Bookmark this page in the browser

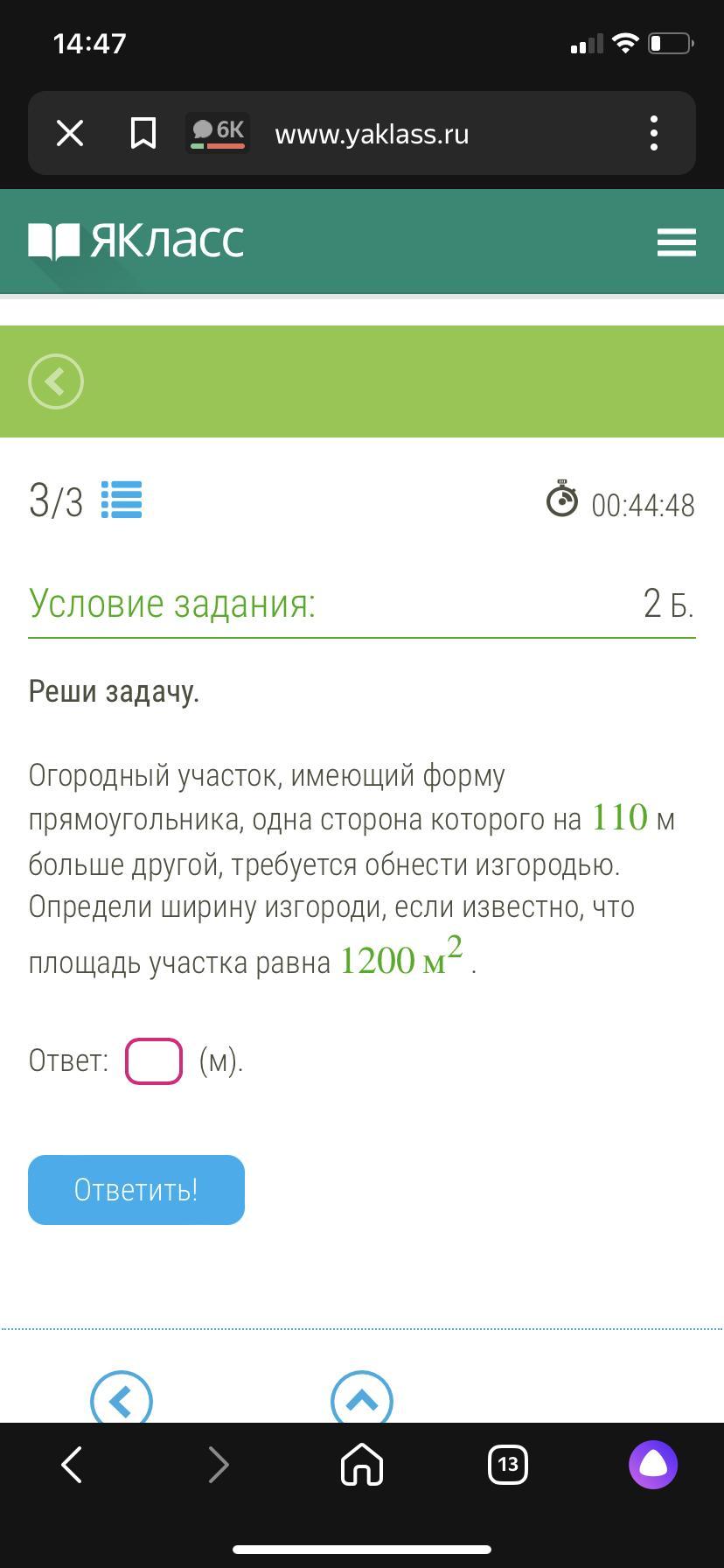(x=143, y=134)
